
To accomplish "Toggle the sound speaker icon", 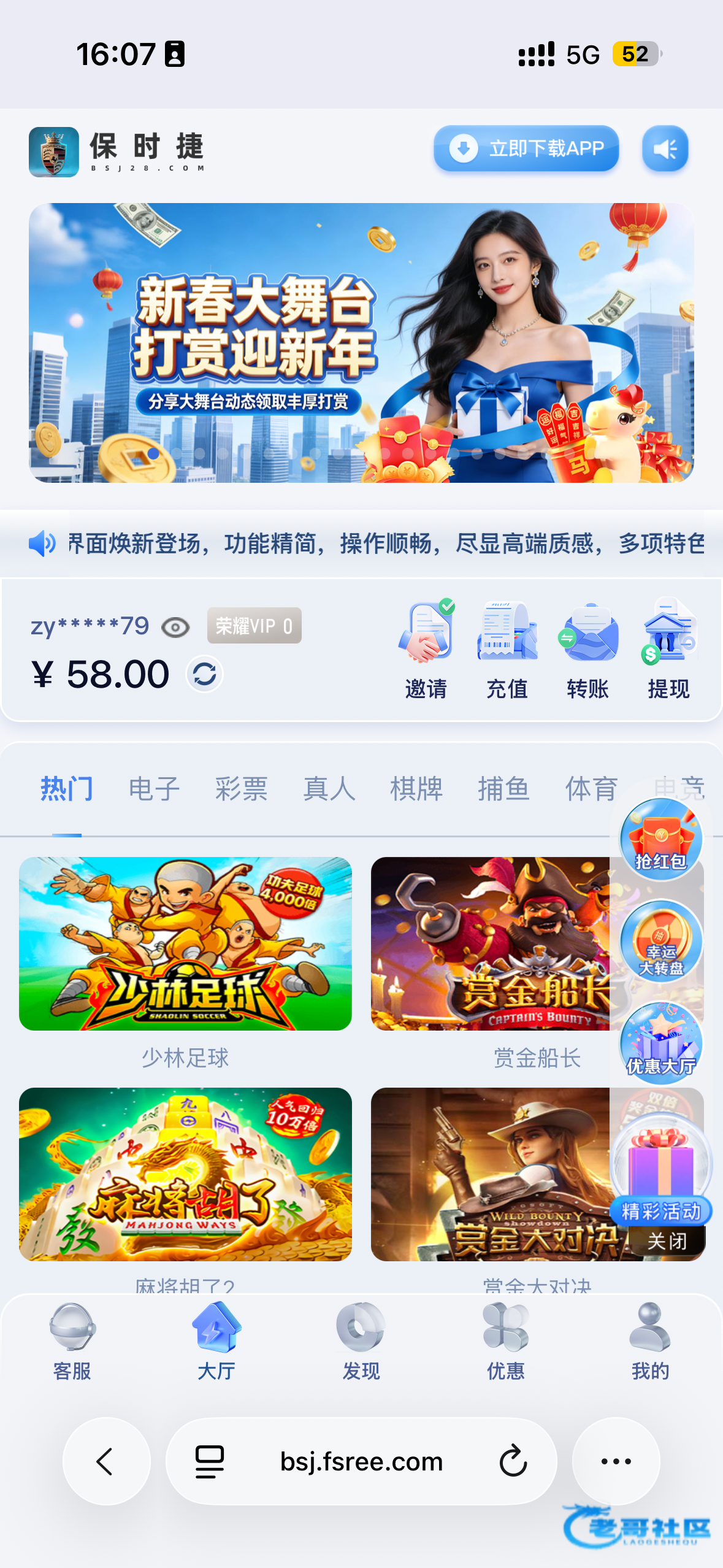I will (665, 148).
